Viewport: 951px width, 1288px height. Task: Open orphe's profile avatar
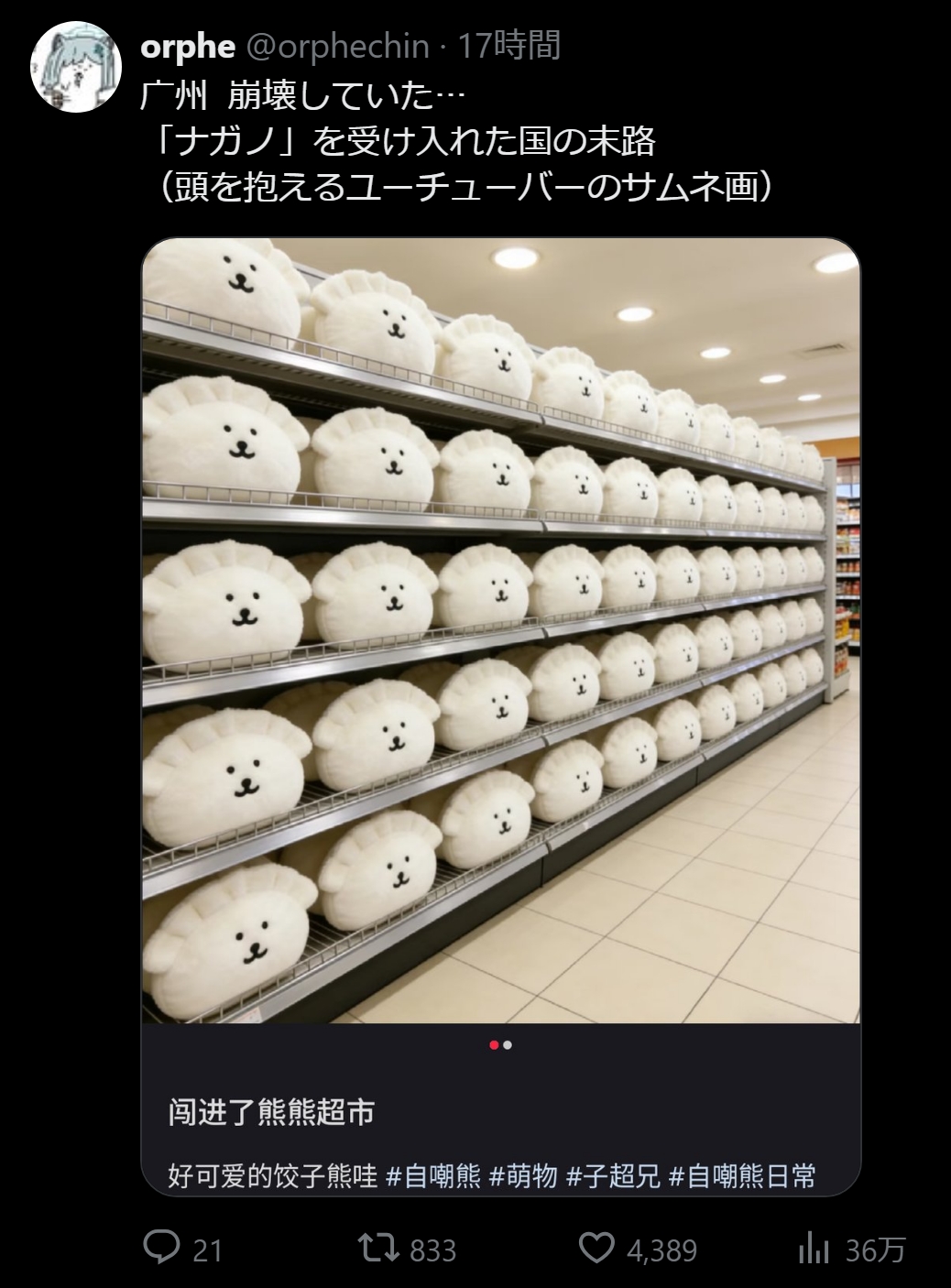(76, 66)
